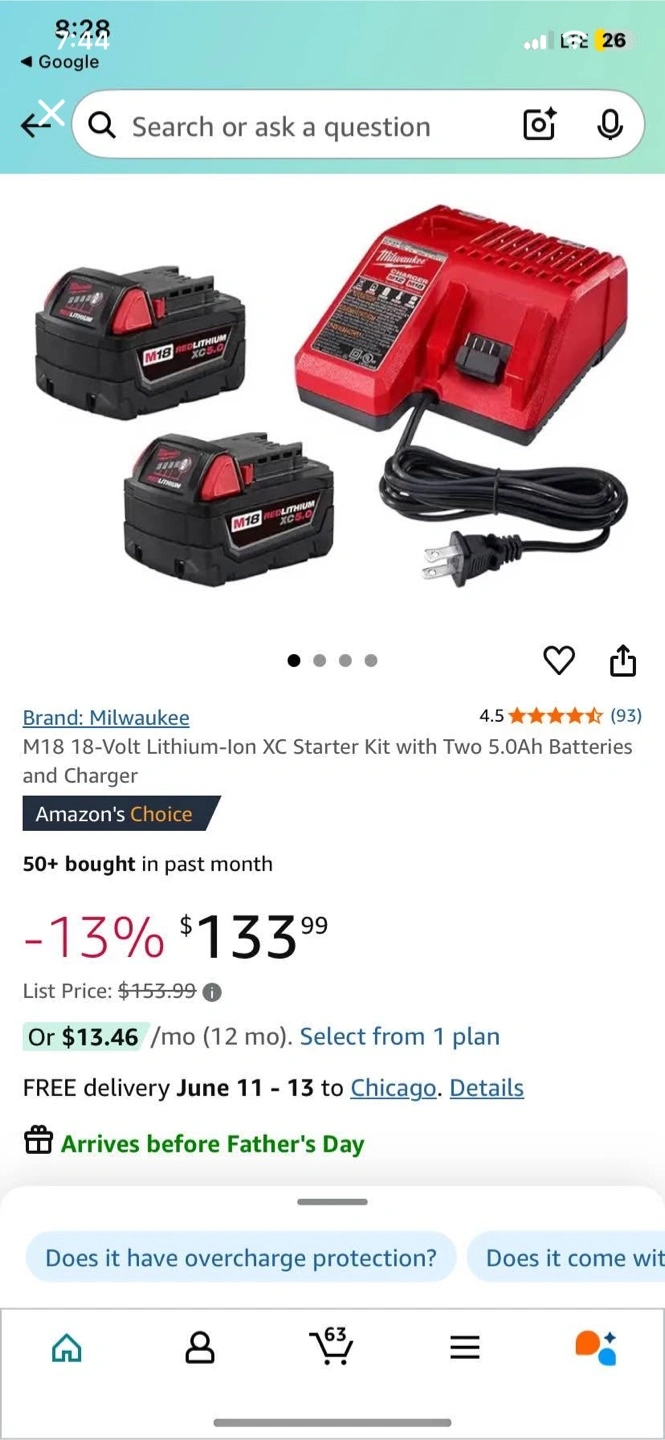Ask "Does it have overcharge protection?"

click(241, 1258)
